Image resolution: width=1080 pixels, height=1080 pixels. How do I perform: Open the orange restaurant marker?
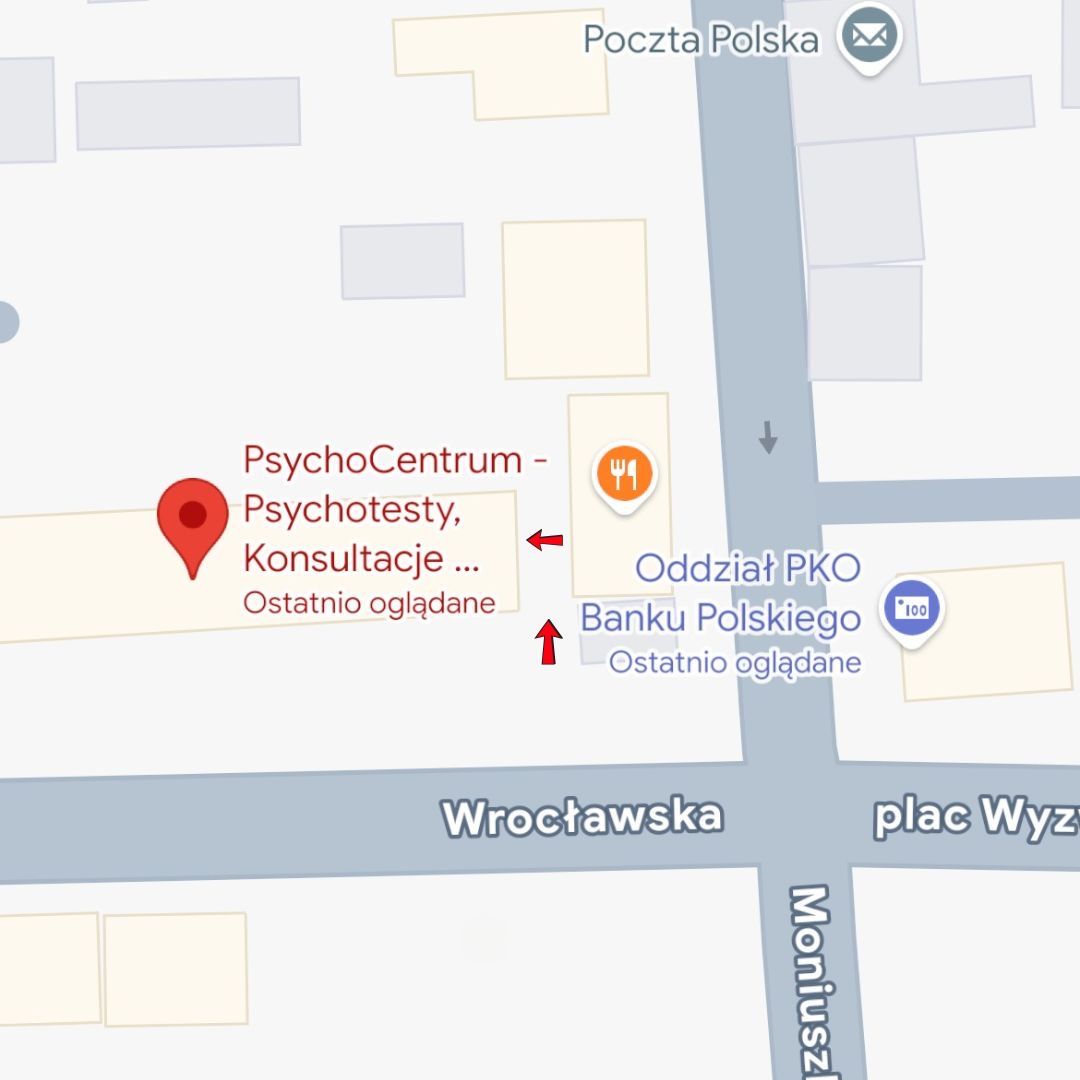coord(624,474)
